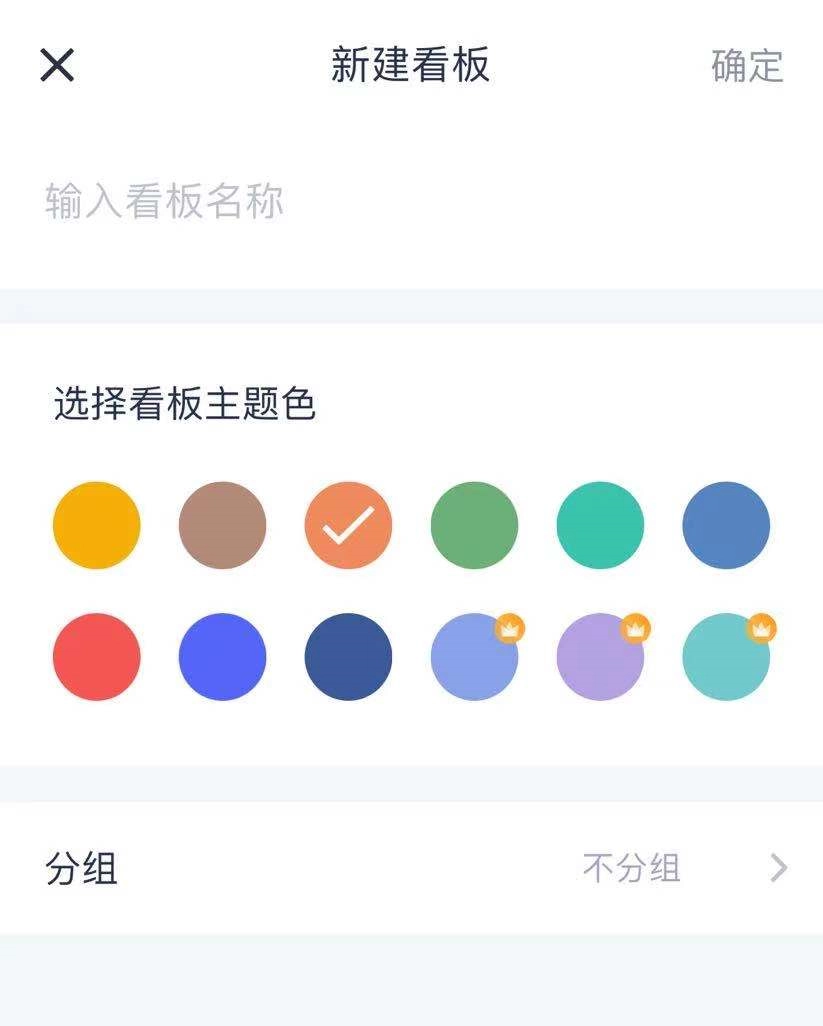Tap 确定 to confirm board creation
The width and height of the screenshot is (823, 1026).
pos(747,66)
